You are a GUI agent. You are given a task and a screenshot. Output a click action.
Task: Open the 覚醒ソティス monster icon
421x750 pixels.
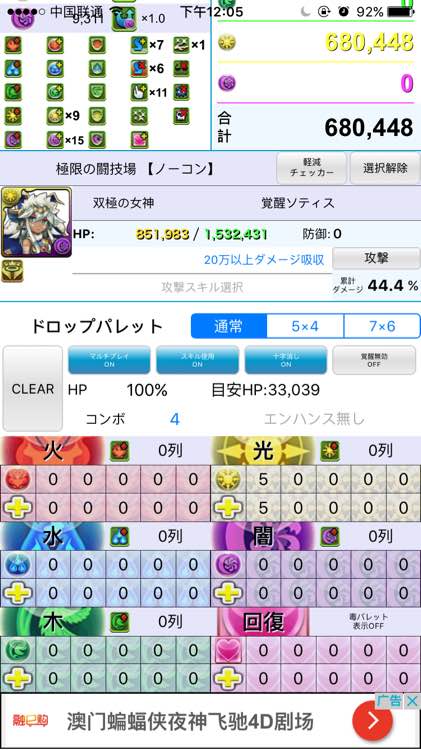coord(36,222)
